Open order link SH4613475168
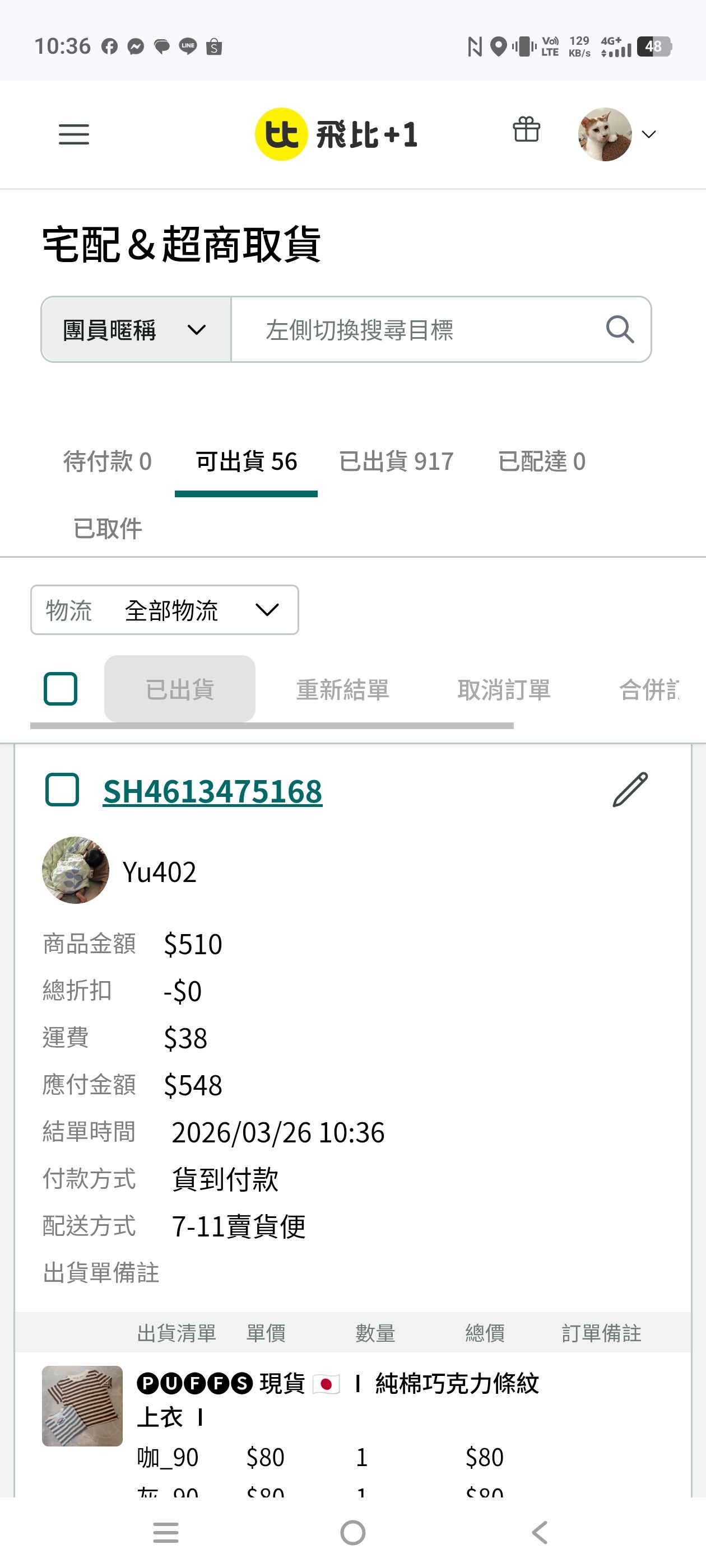The width and height of the screenshot is (706, 1568). point(212,791)
